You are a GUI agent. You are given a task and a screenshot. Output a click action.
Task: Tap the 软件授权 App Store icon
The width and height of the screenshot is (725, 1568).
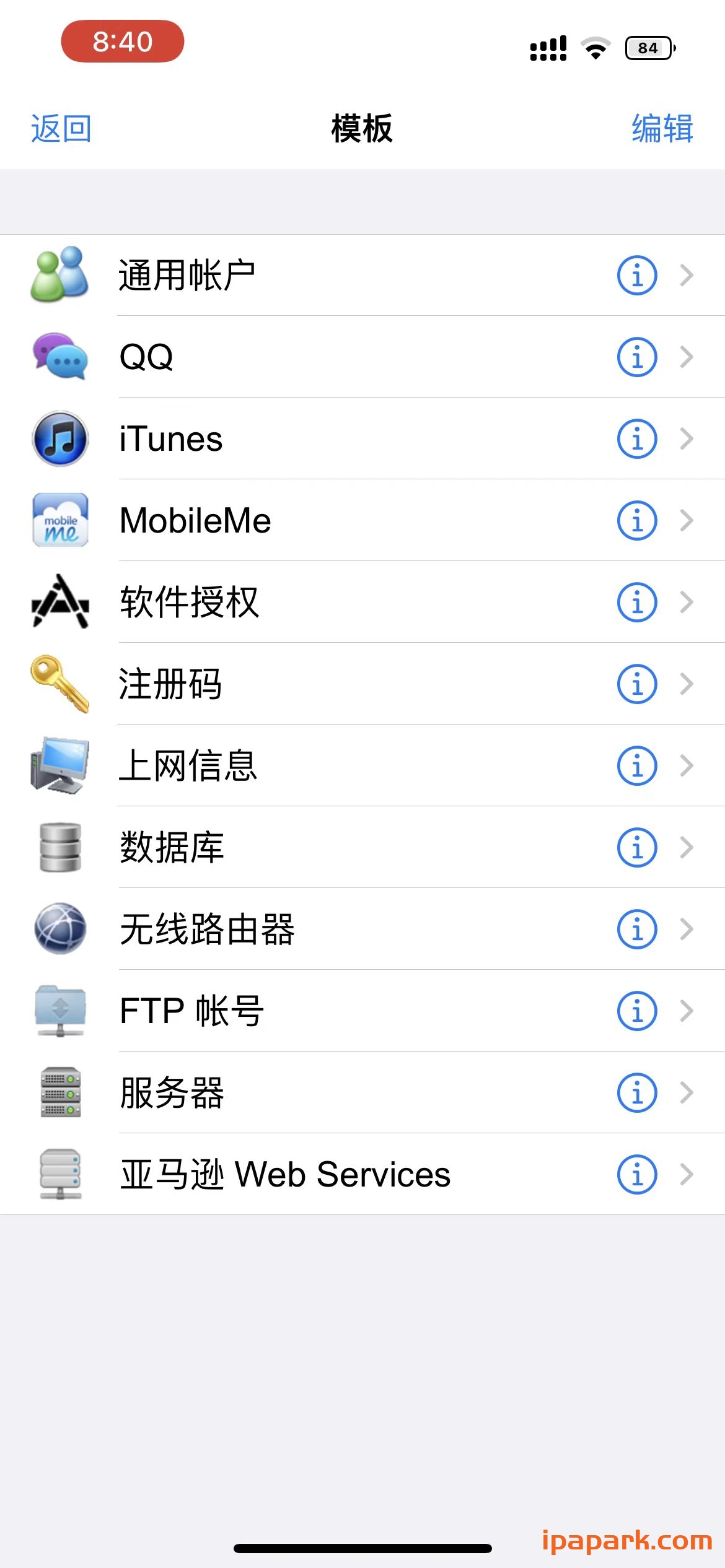[59, 602]
